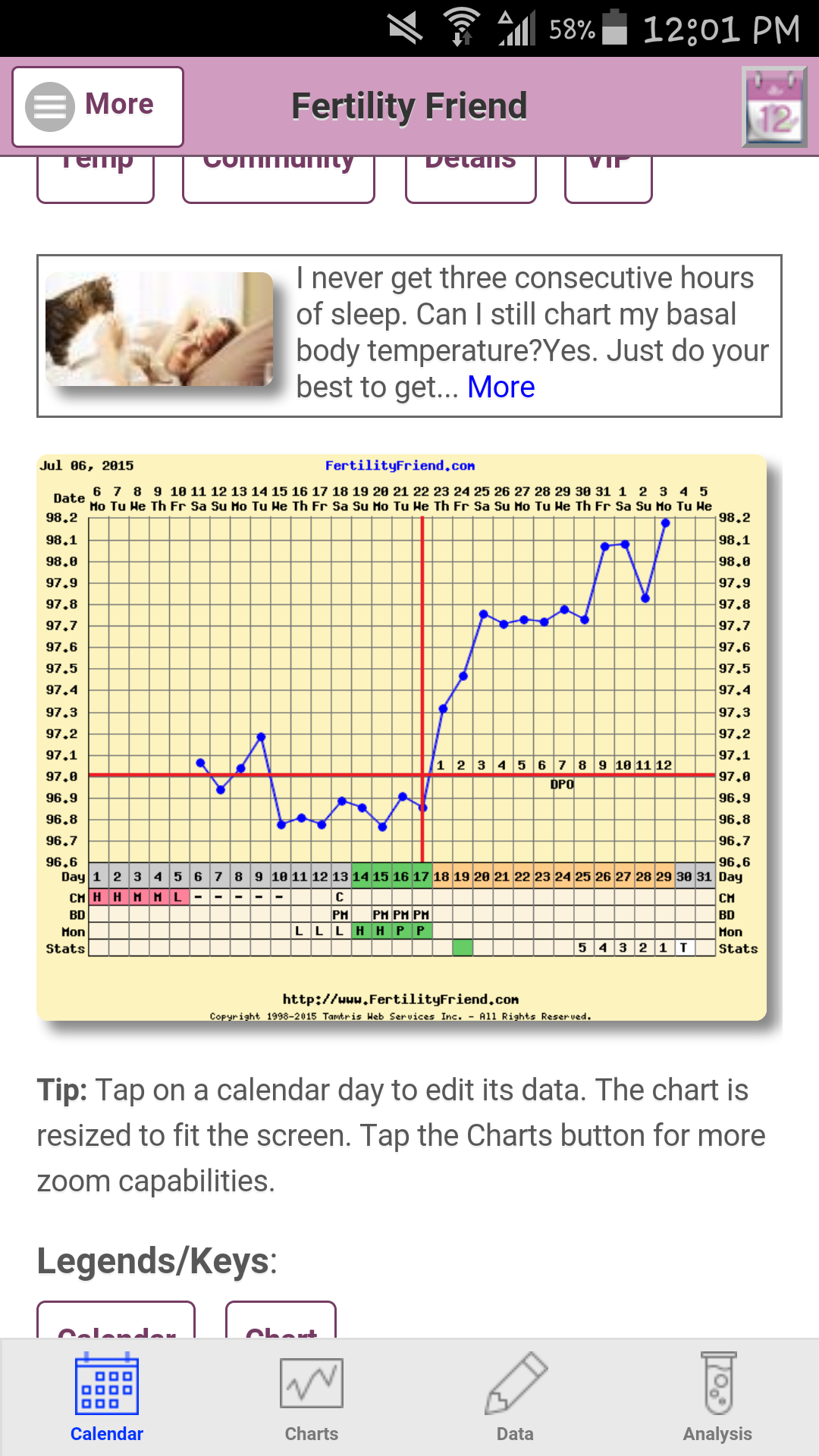Show the Calendar legend
819x1456 pixels.
coord(116,1322)
